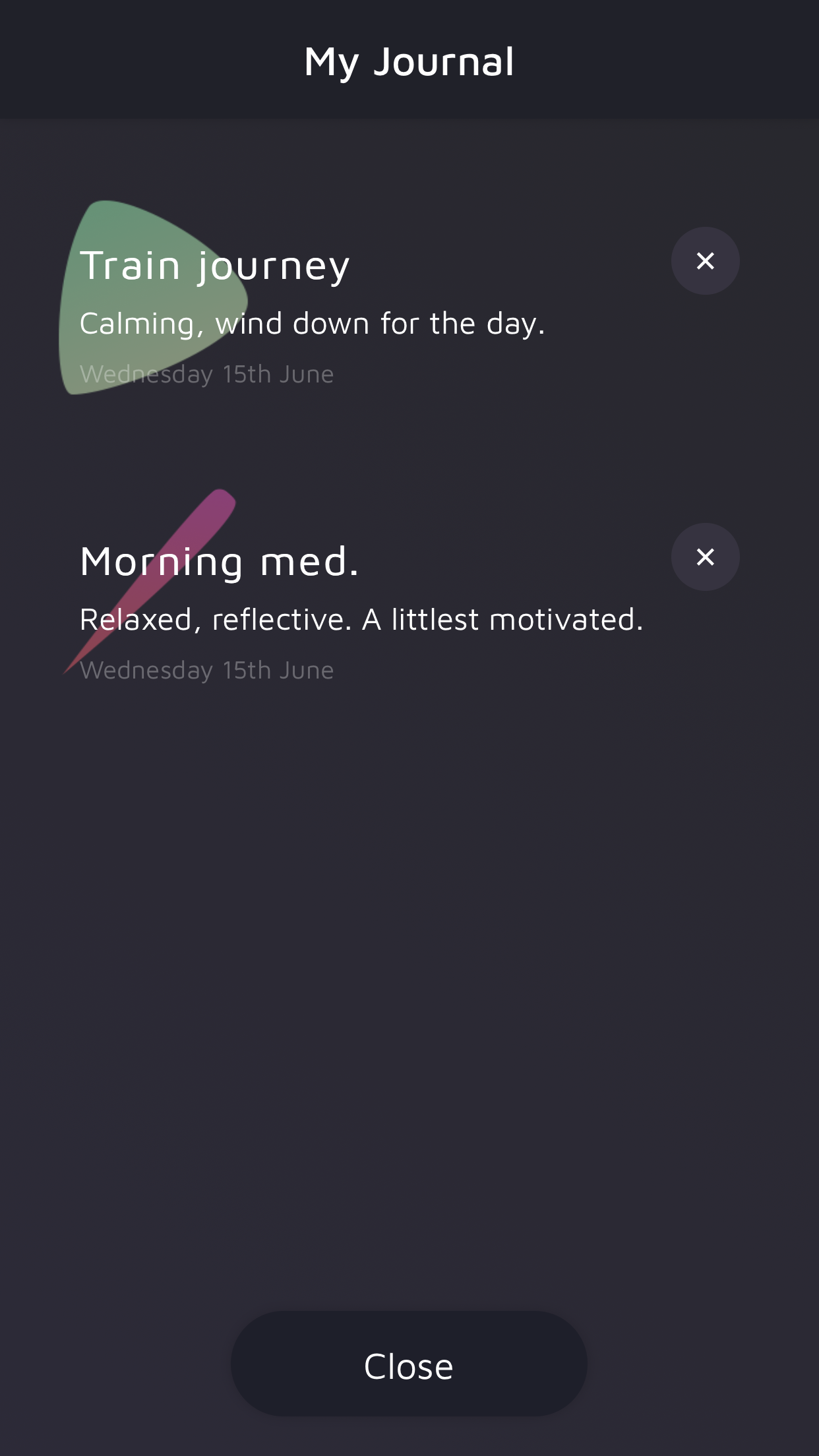Remove the Morning med. entry
This screenshot has width=819, height=1456.
point(705,557)
